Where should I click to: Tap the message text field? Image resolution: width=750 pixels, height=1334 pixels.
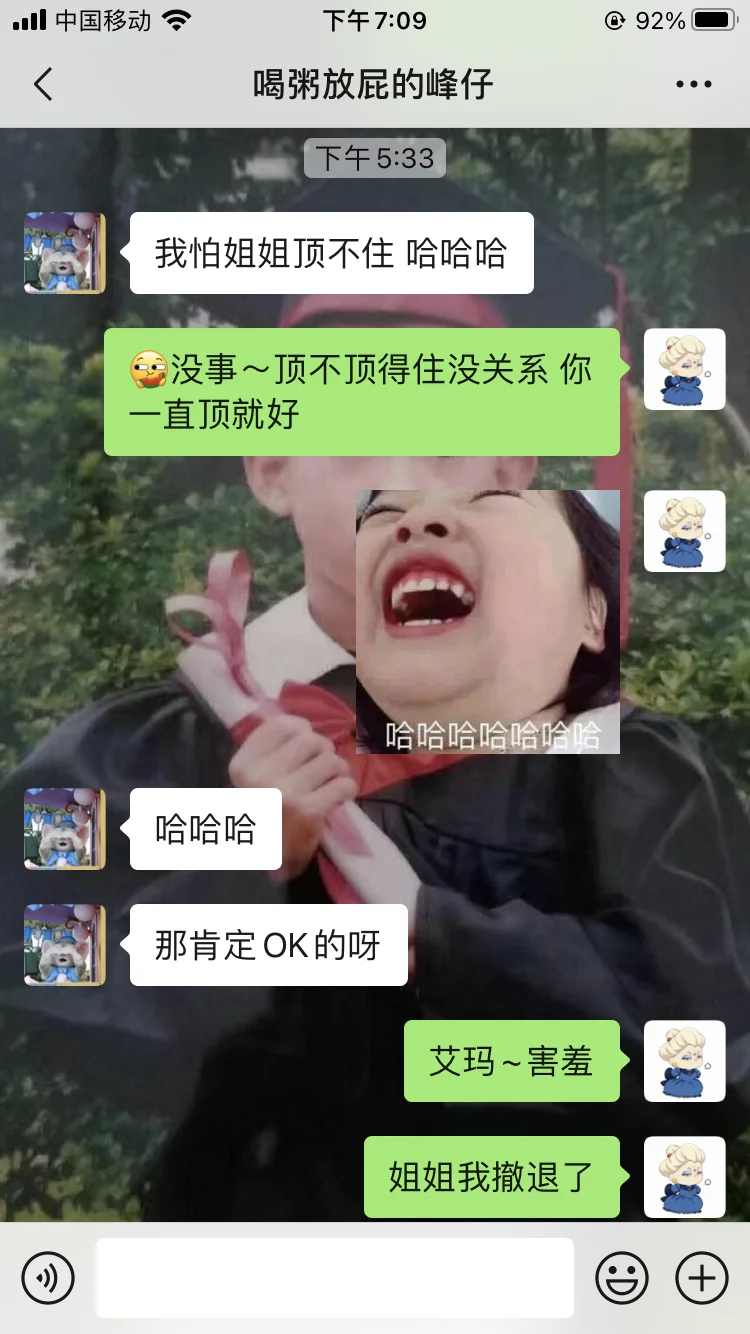tap(335, 1277)
